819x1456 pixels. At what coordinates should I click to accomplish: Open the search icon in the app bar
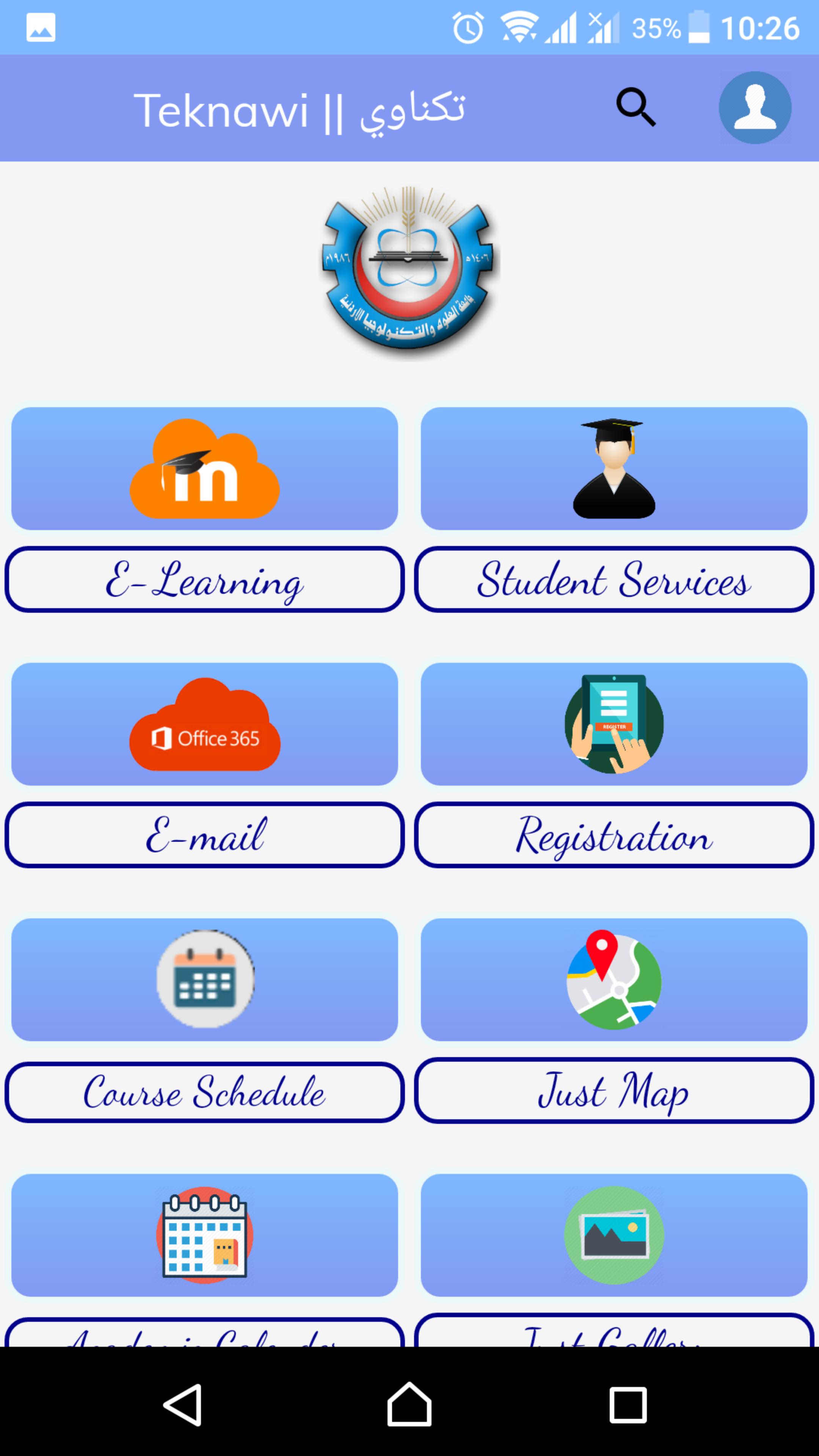click(x=636, y=107)
